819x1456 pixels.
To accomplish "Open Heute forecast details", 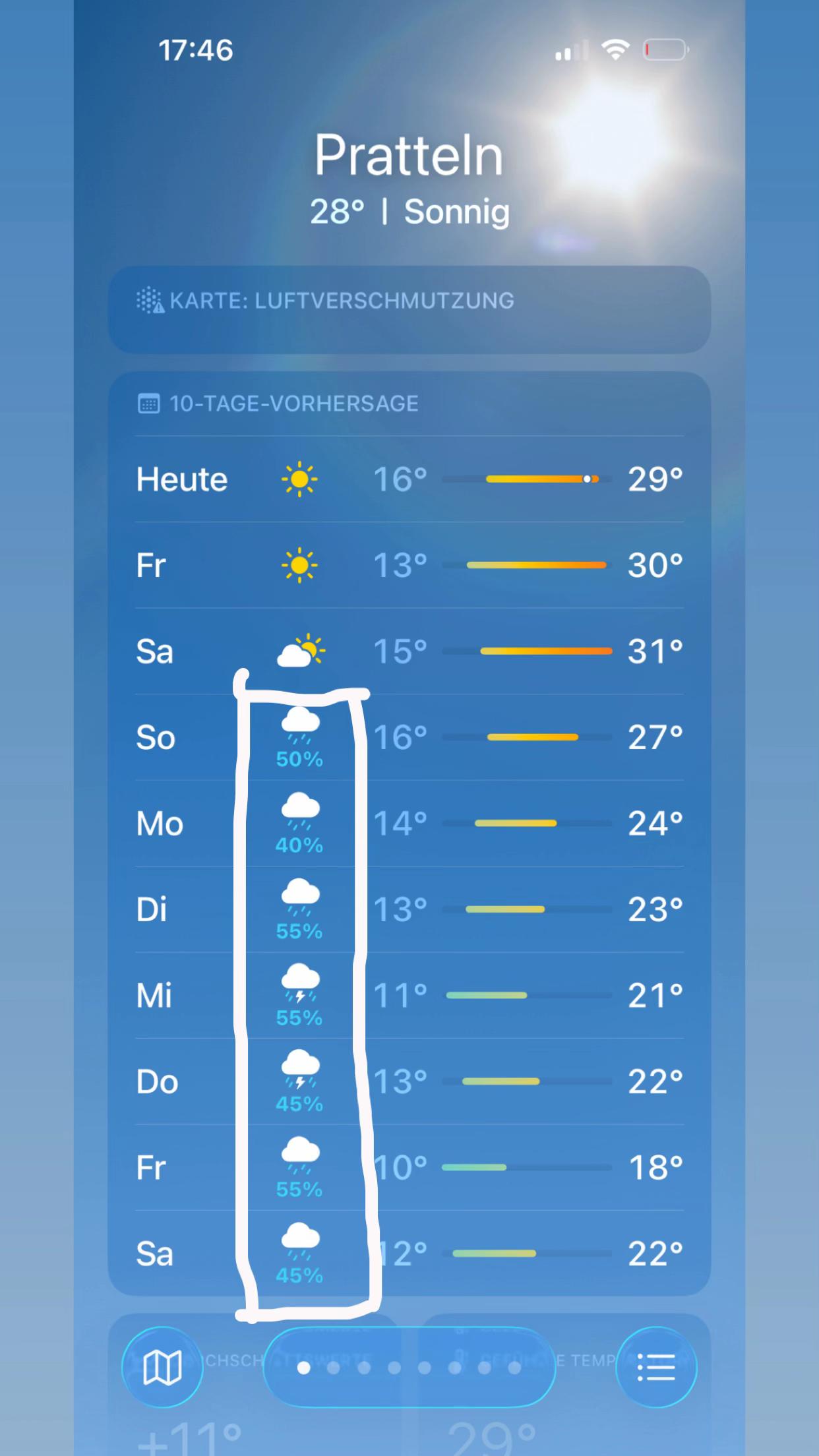I will click(409, 479).
